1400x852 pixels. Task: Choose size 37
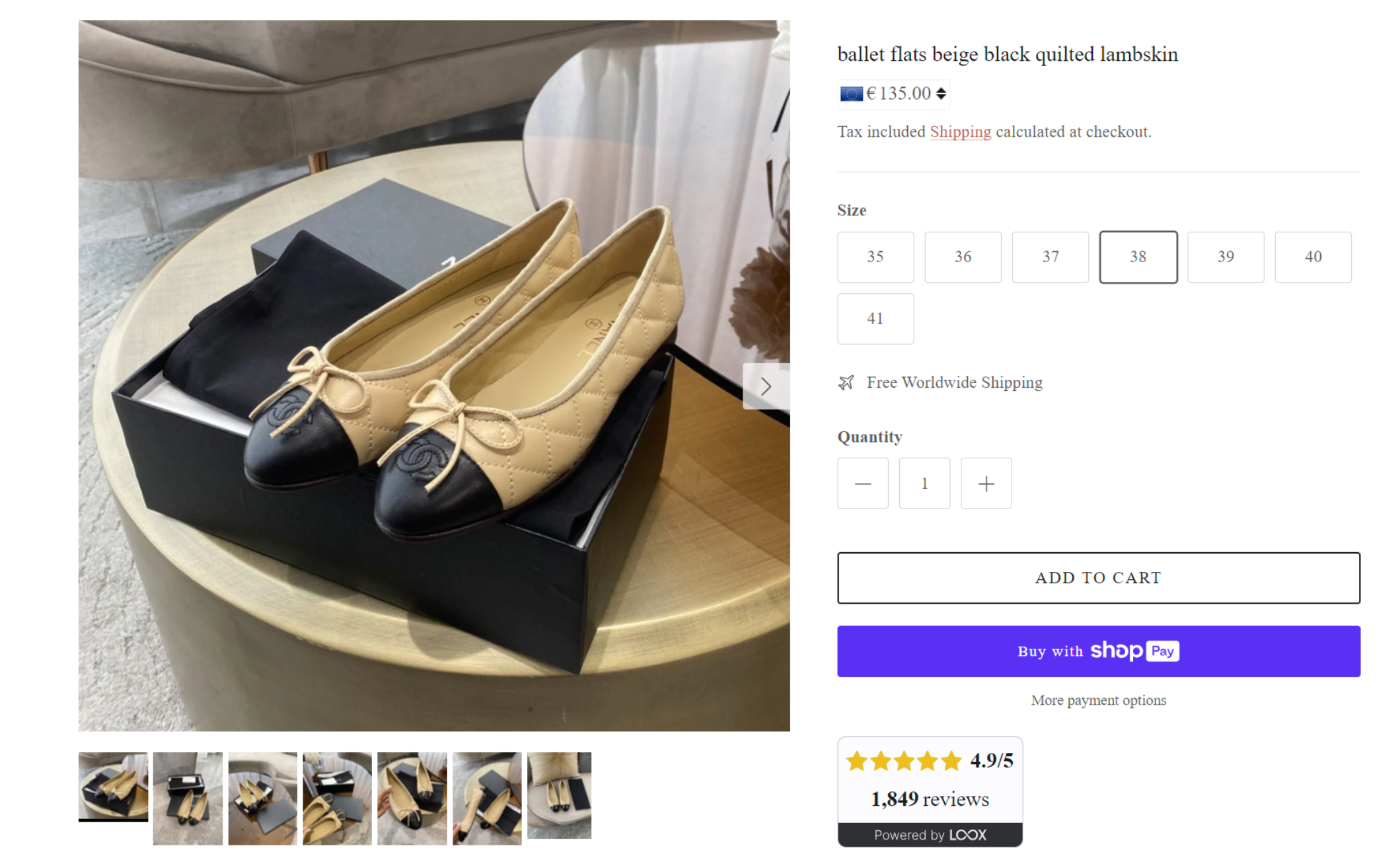(x=1049, y=257)
